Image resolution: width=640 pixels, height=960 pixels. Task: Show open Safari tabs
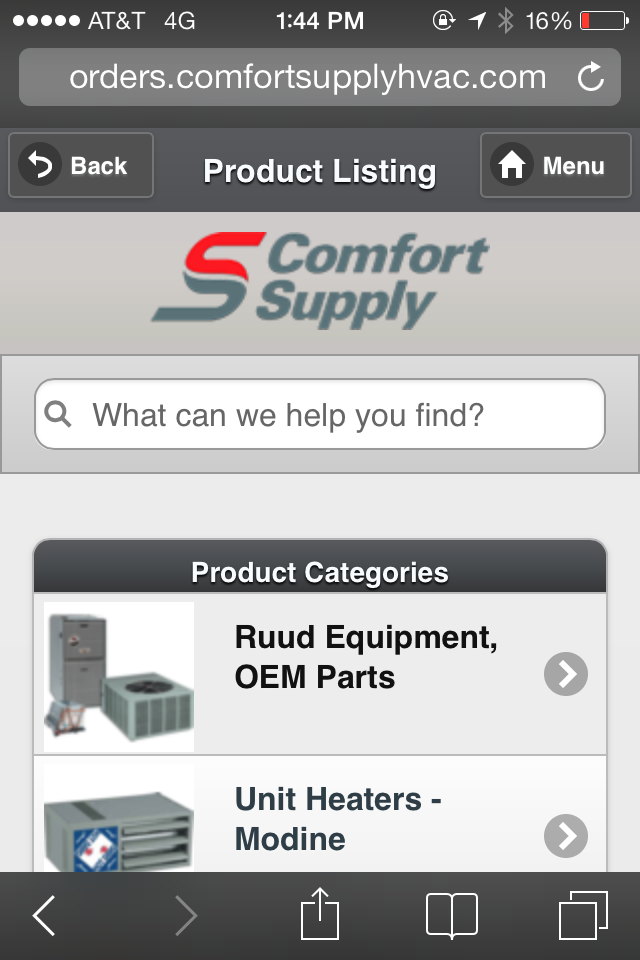582,915
